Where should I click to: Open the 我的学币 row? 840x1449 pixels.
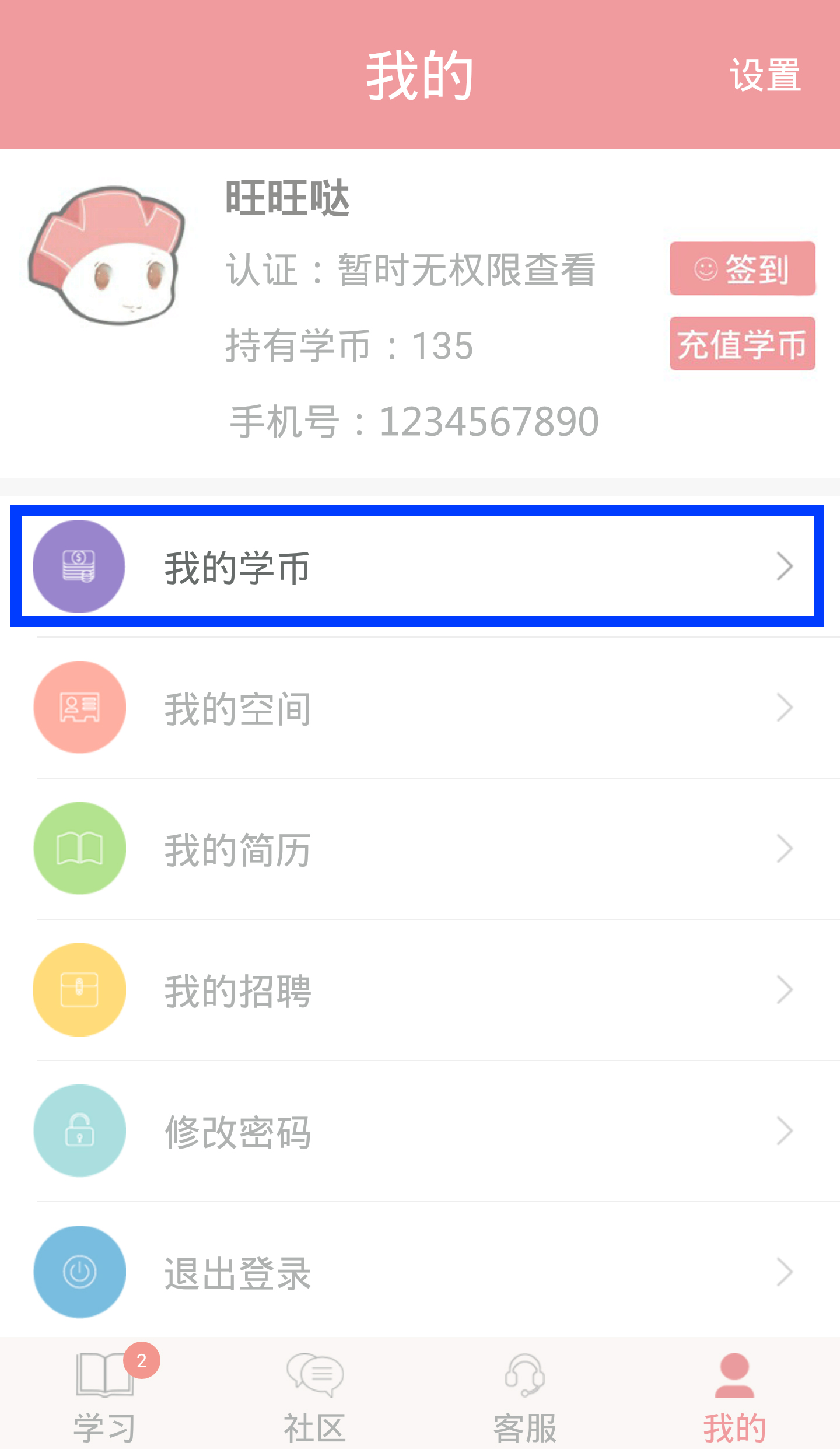coord(416,566)
